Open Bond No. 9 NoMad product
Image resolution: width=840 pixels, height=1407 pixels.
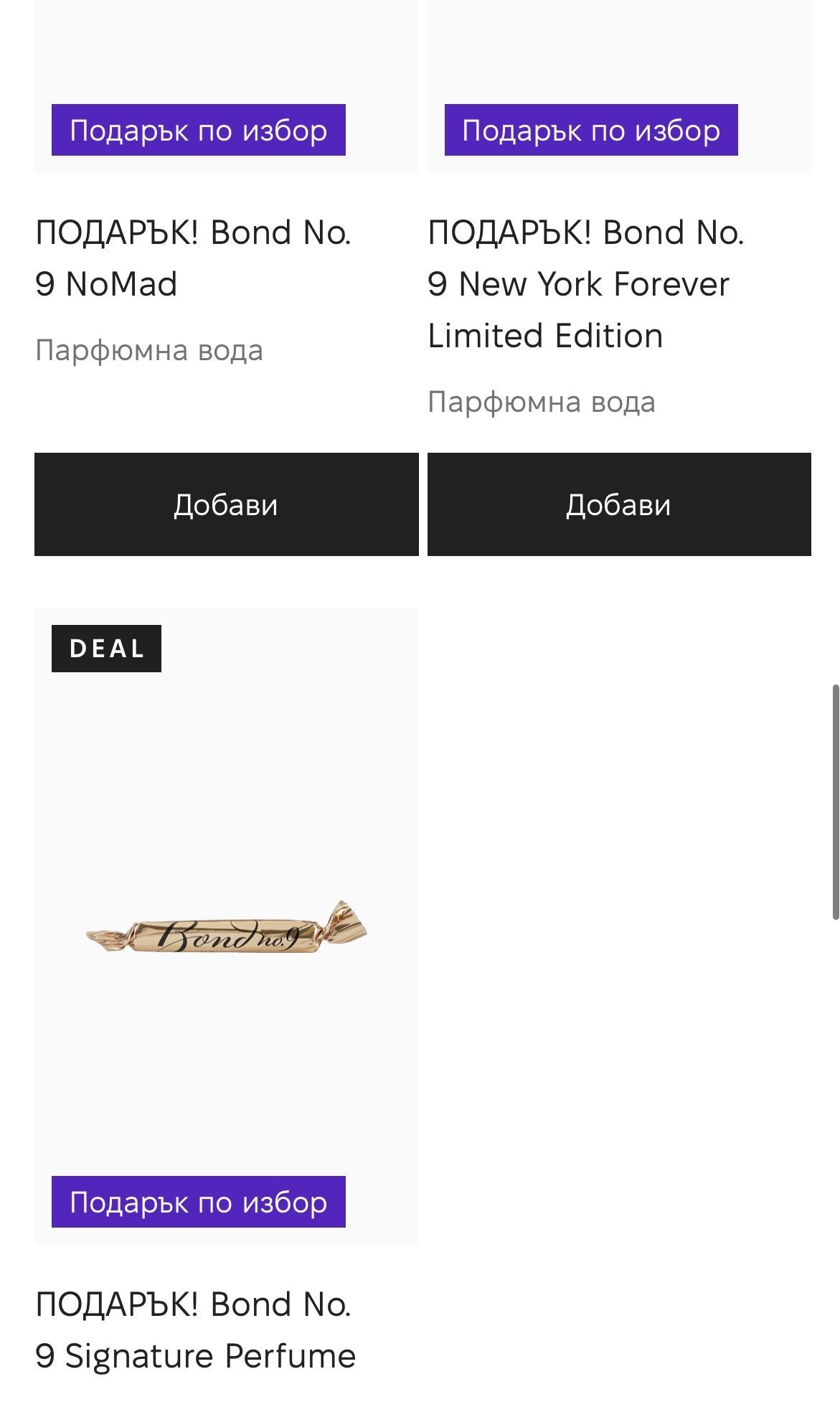click(192, 258)
